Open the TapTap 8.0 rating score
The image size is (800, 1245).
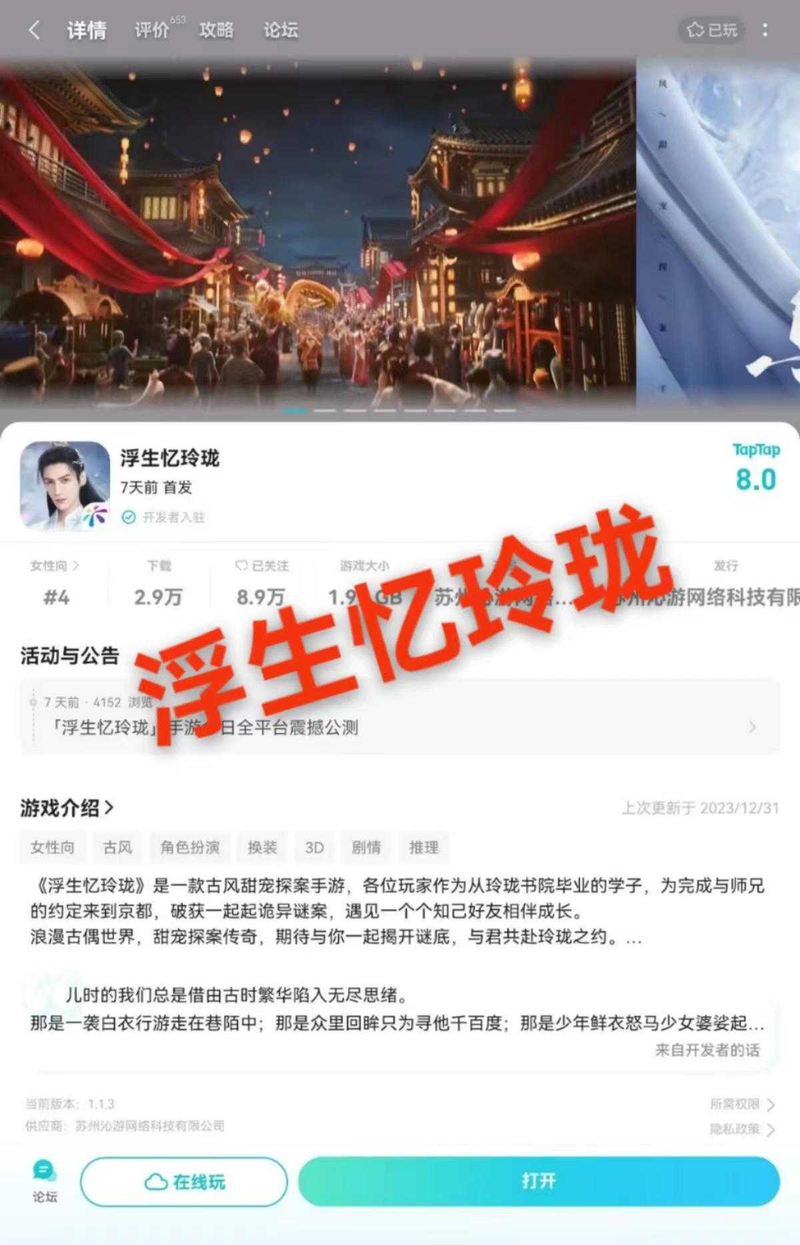tap(756, 469)
